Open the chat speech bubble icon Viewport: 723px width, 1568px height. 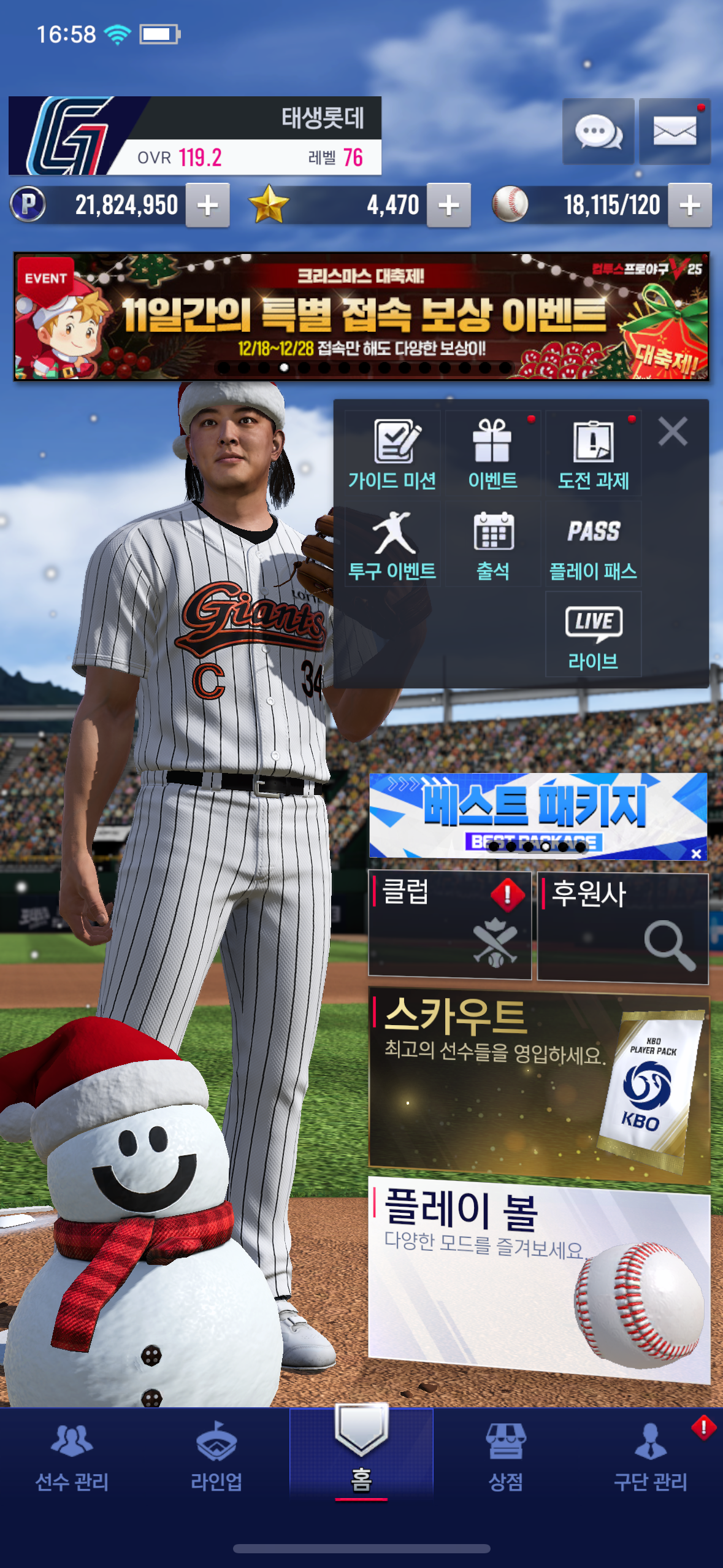pos(598,131)
